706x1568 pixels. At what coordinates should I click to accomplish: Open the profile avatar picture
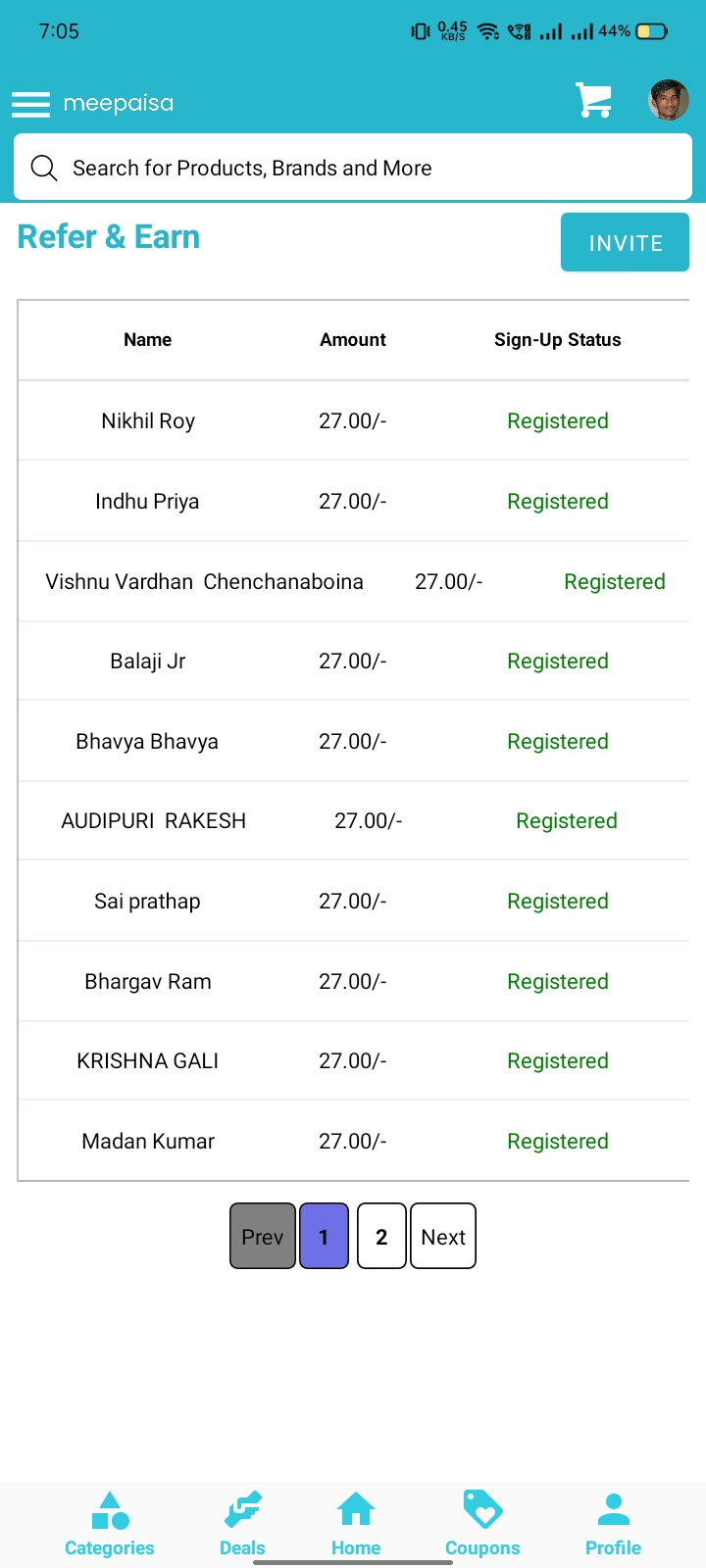click(669, 100)
